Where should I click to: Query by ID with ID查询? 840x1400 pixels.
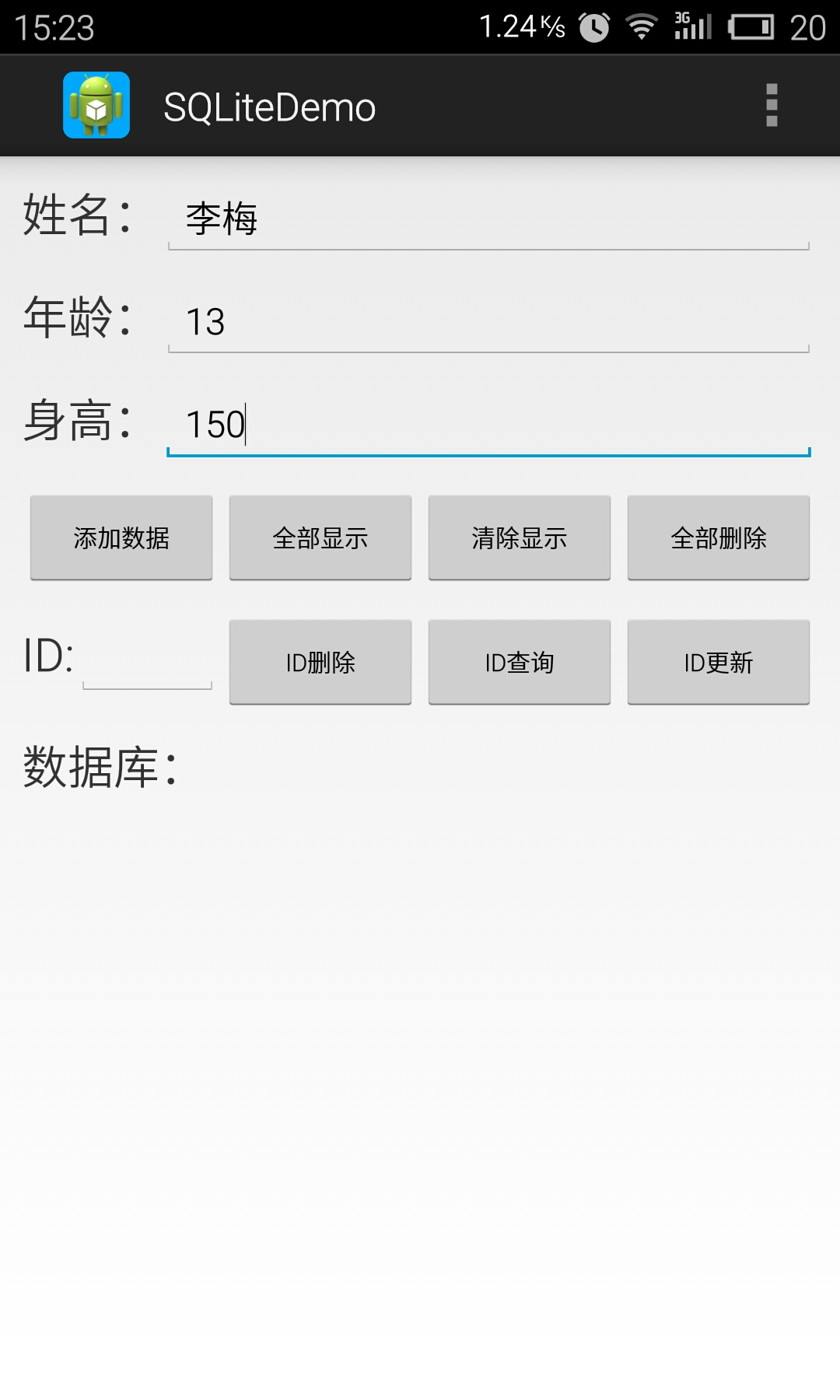[x=520, y=662]
